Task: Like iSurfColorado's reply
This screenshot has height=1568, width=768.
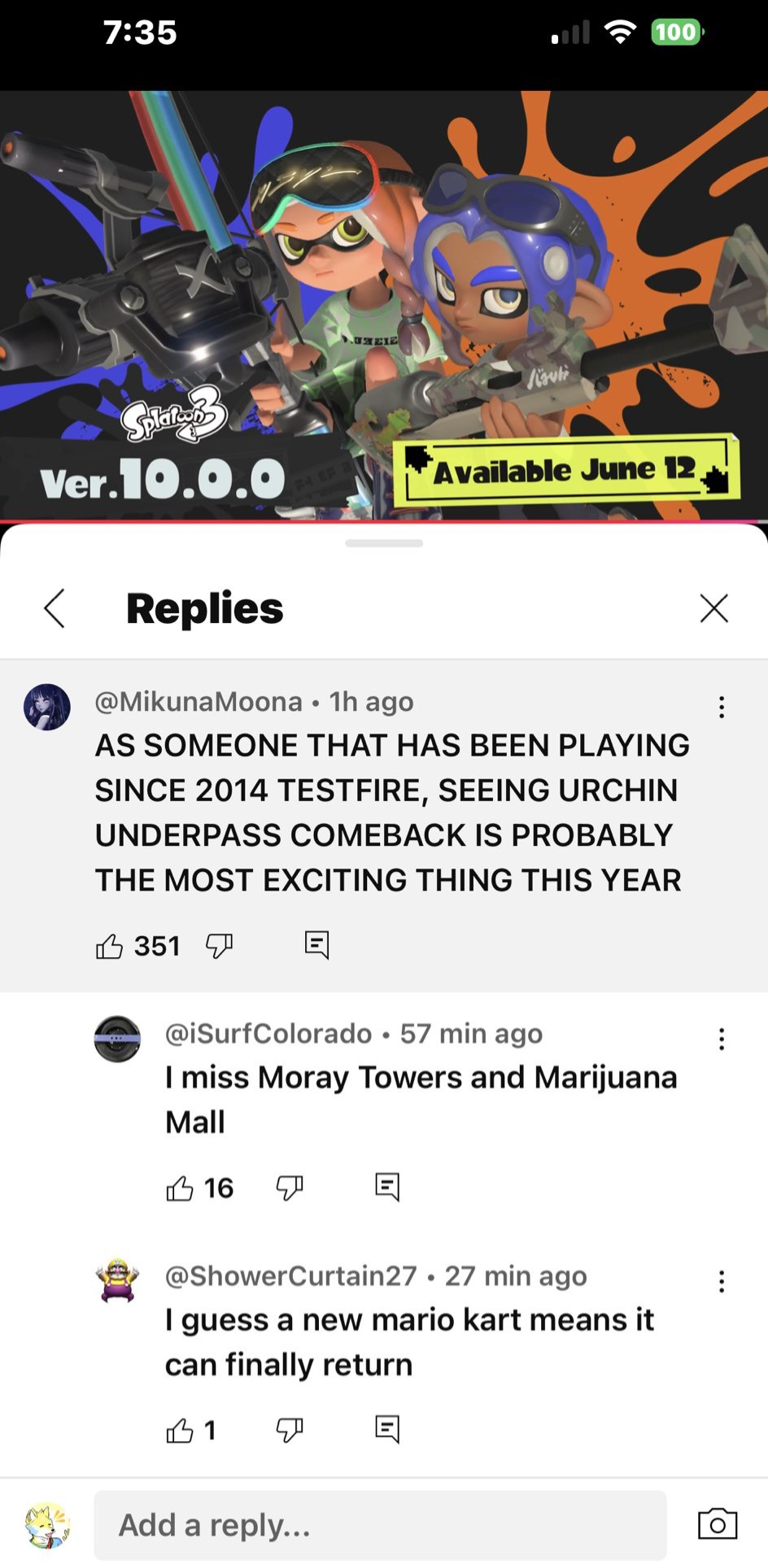Action: coord(179,1188)
